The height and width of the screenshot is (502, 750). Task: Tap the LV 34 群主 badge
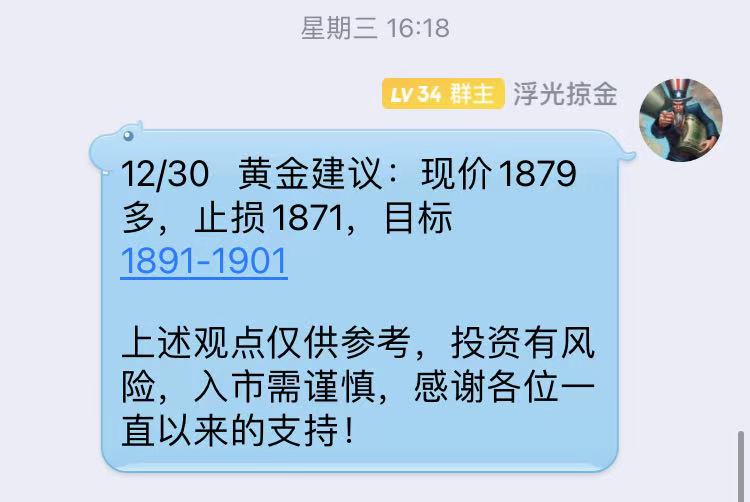442,95
